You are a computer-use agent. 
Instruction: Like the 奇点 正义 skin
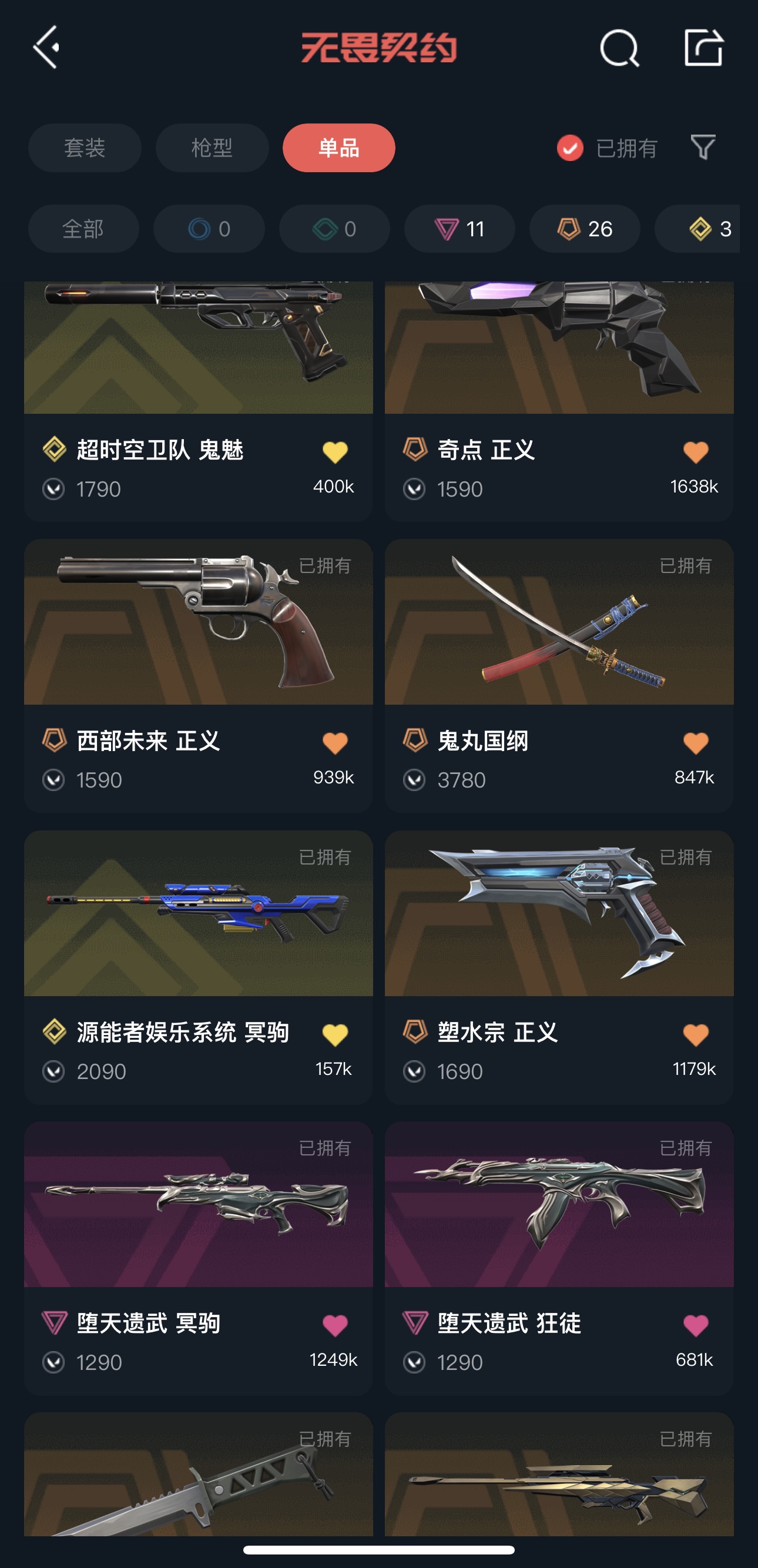[x=695, y=453]
